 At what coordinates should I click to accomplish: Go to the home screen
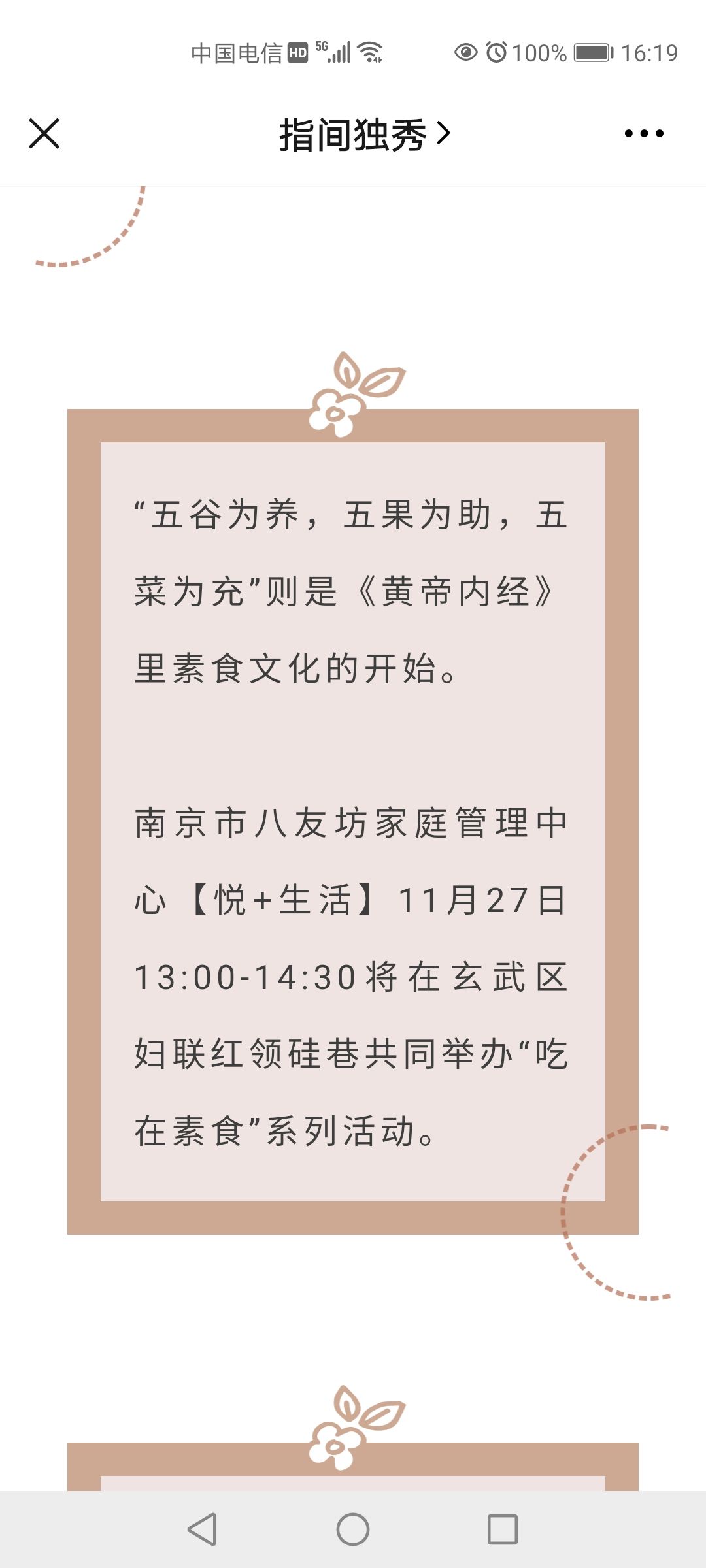tap(353, 1529)
